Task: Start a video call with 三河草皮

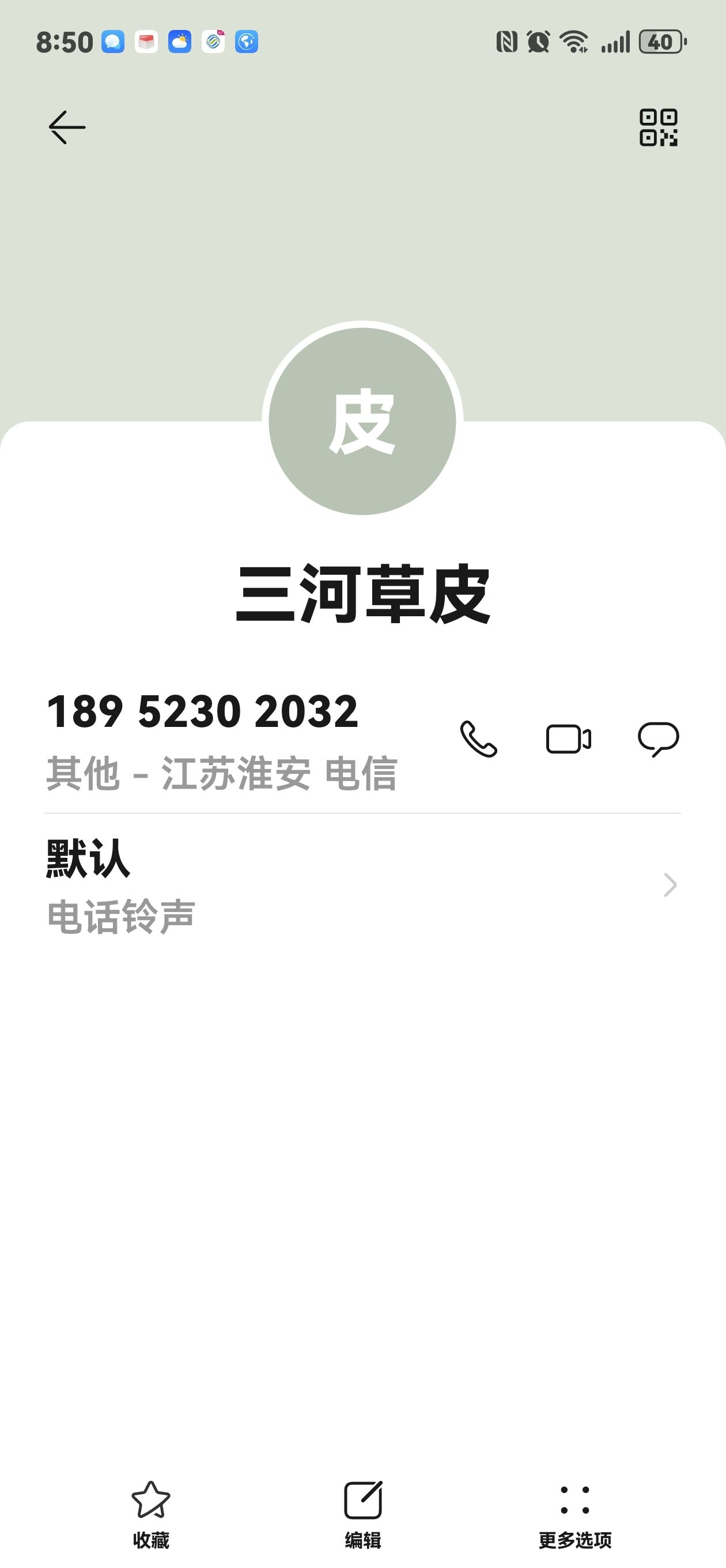Action: (568, 739)
